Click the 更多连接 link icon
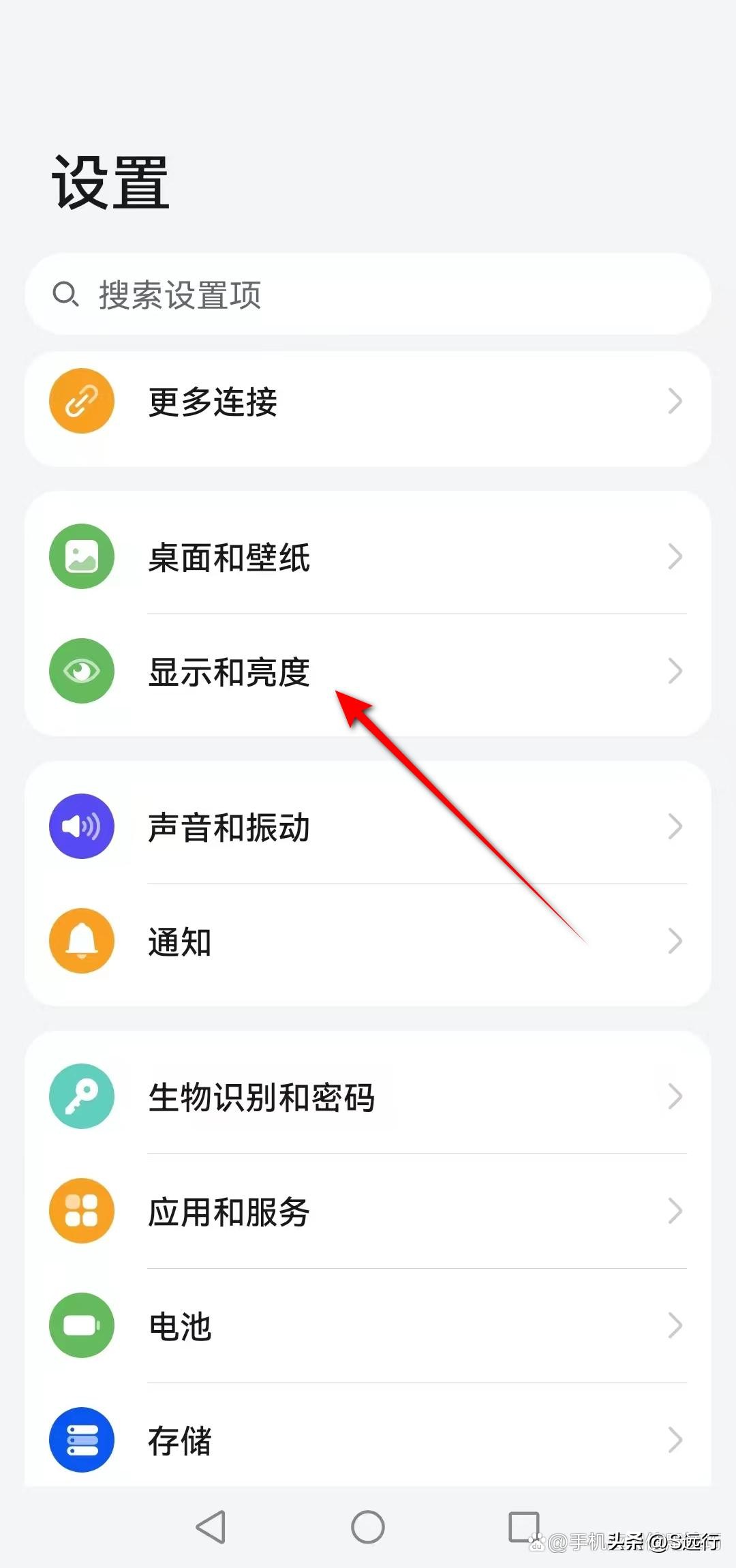Viewport: 736px width, 1568px height. (81, 402)
